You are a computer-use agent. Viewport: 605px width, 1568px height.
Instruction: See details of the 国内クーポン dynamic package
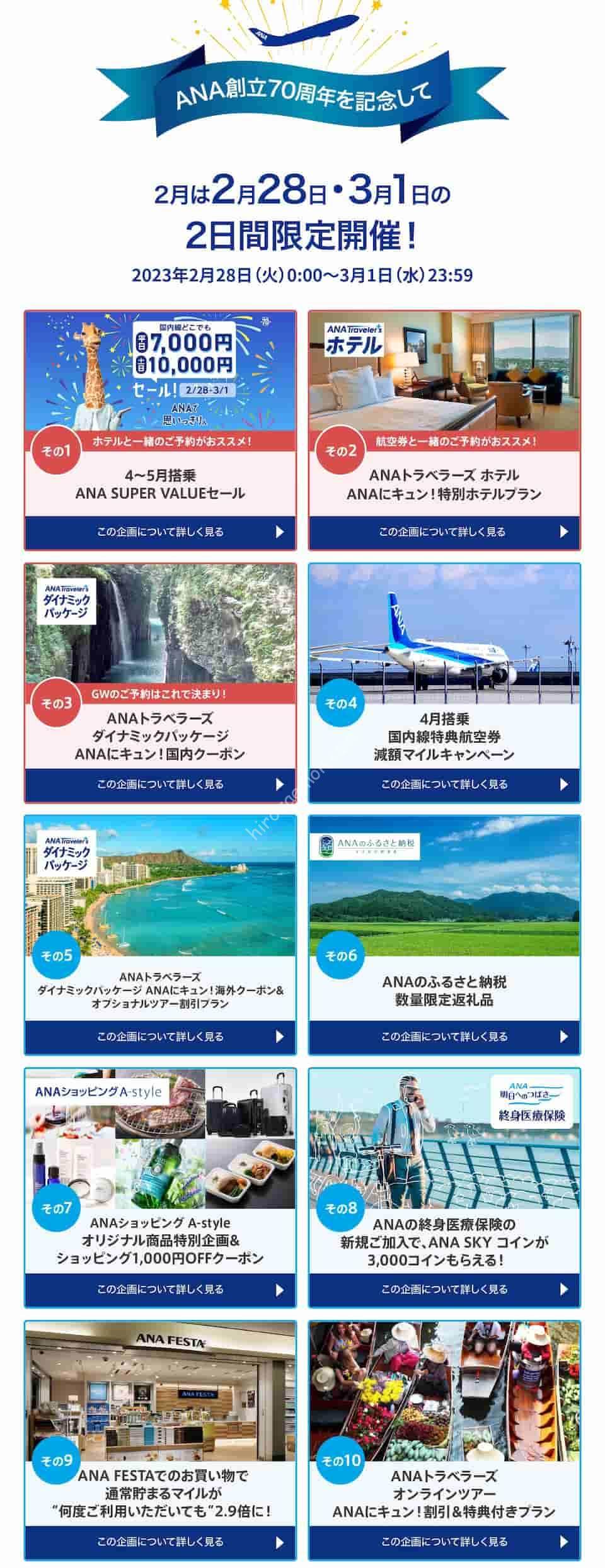[x=160, y=784]
